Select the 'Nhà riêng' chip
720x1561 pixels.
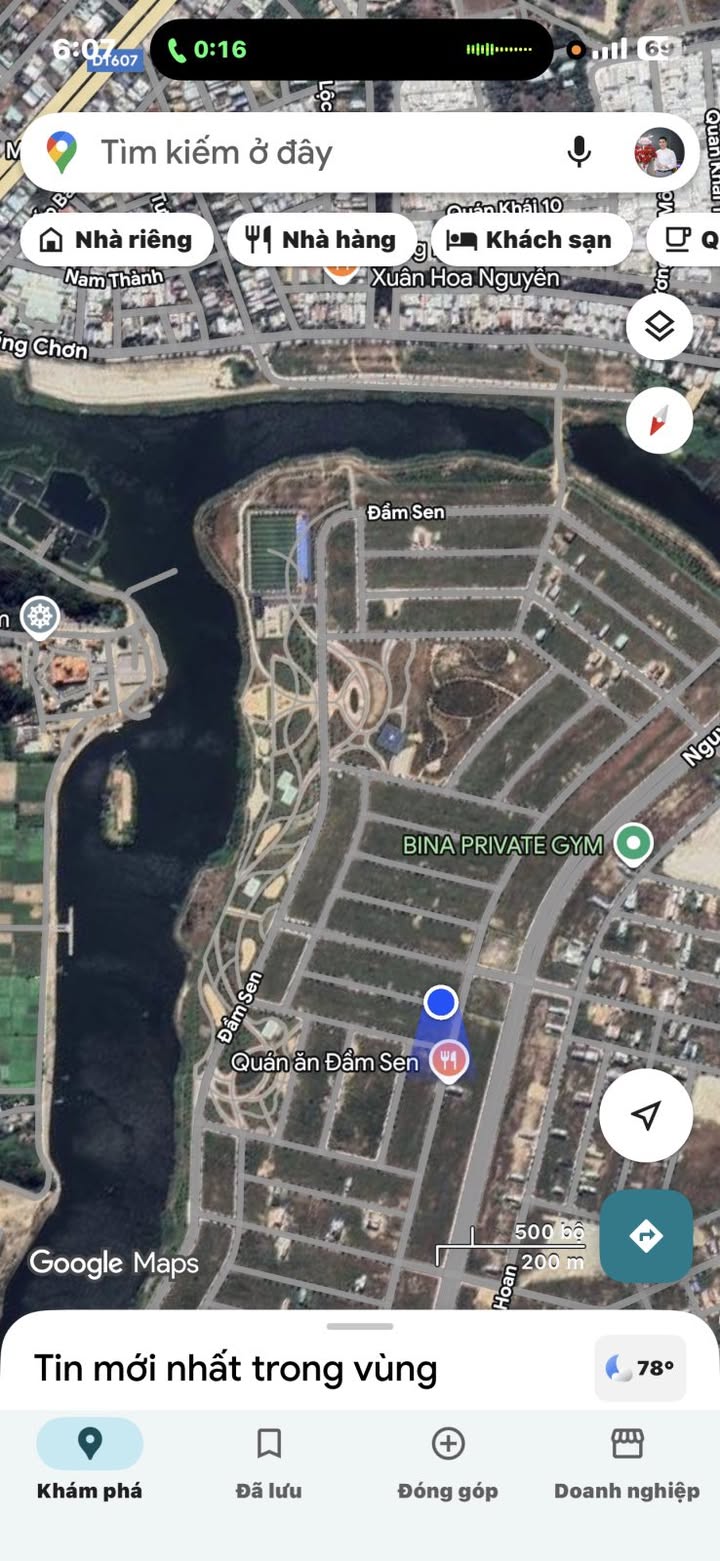click(x=116, y=240)
